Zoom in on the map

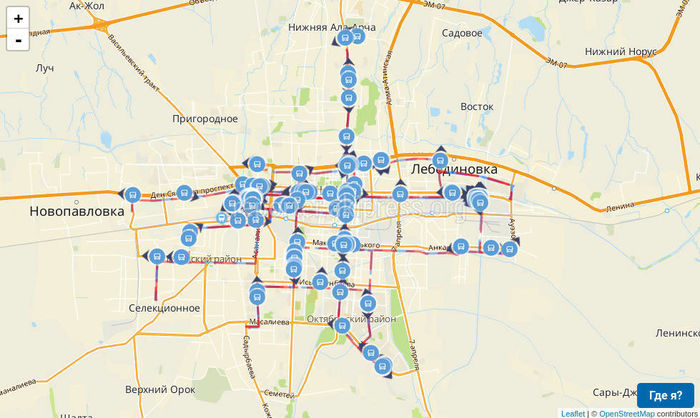coord(18,18)
